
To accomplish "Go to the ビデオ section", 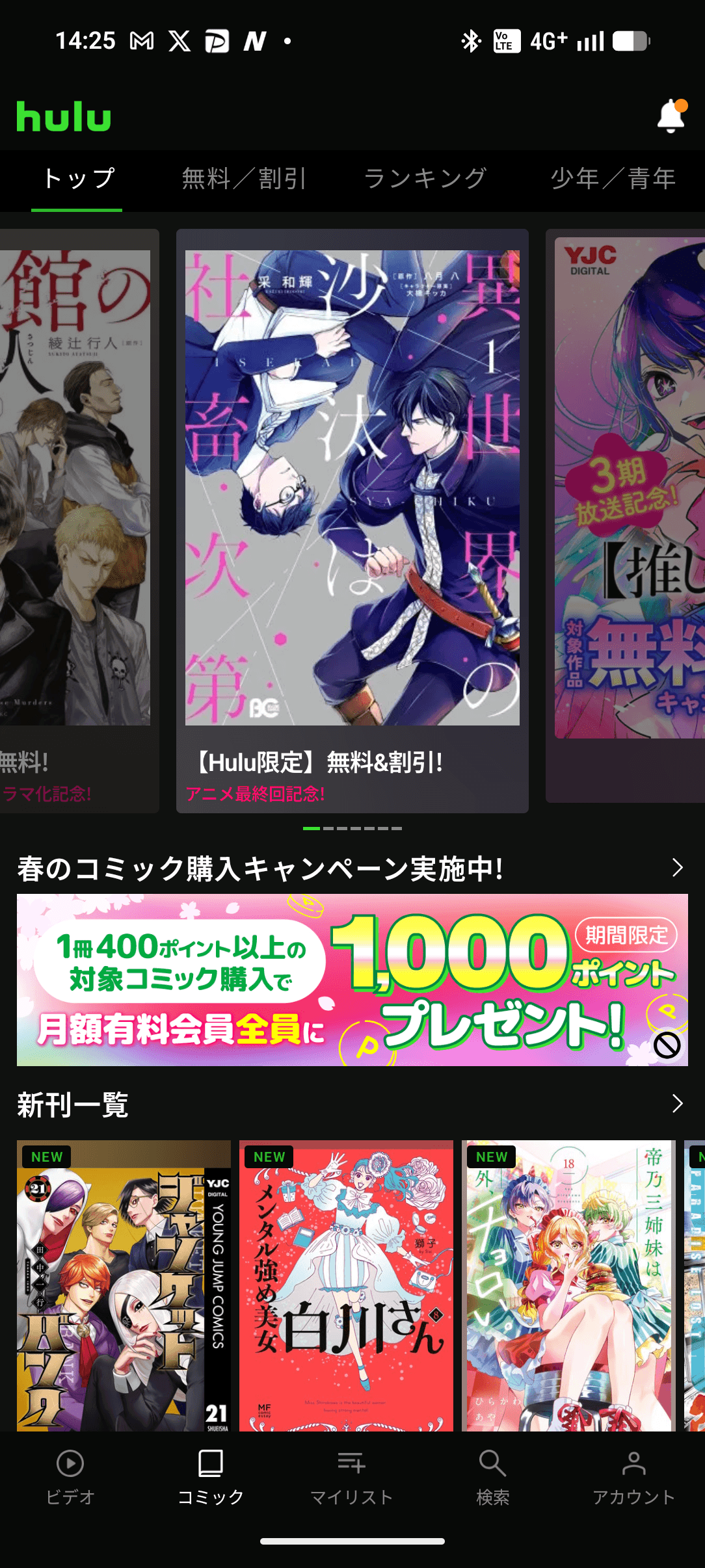I will pyautogui.click(x=70, y=1477).
